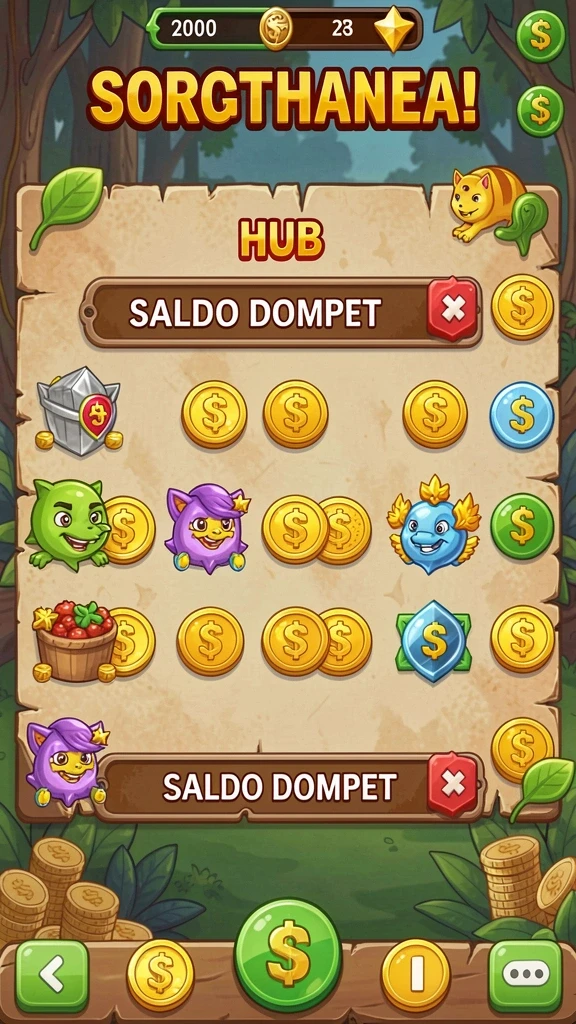Open the three-dots more menu

click(x=525, y=976)
